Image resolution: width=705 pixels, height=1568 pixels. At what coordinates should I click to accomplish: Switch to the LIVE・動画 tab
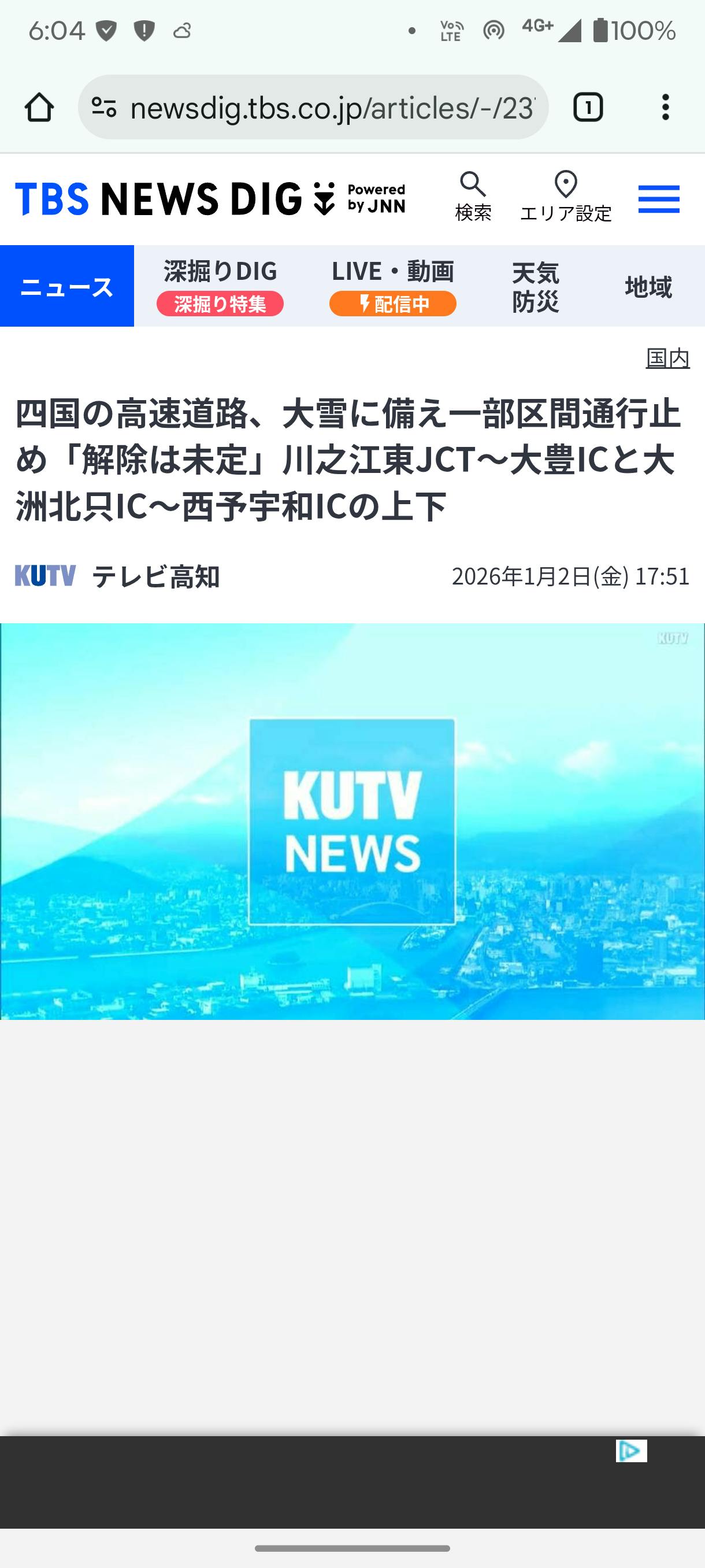point(393,286)
